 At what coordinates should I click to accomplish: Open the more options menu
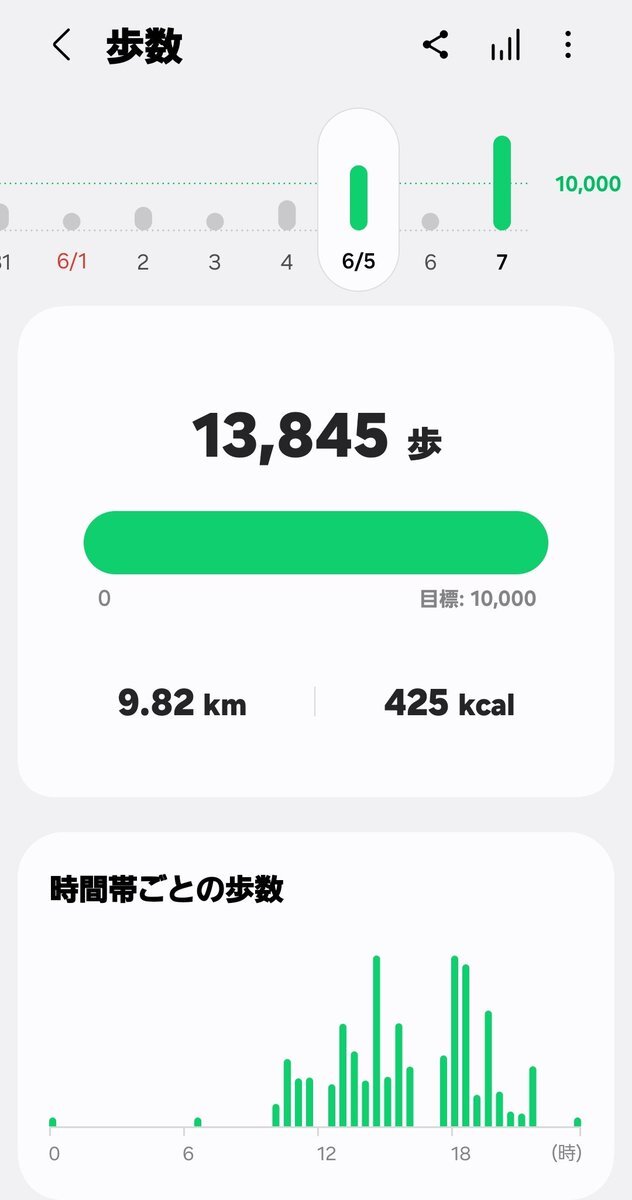coord(568,46)
